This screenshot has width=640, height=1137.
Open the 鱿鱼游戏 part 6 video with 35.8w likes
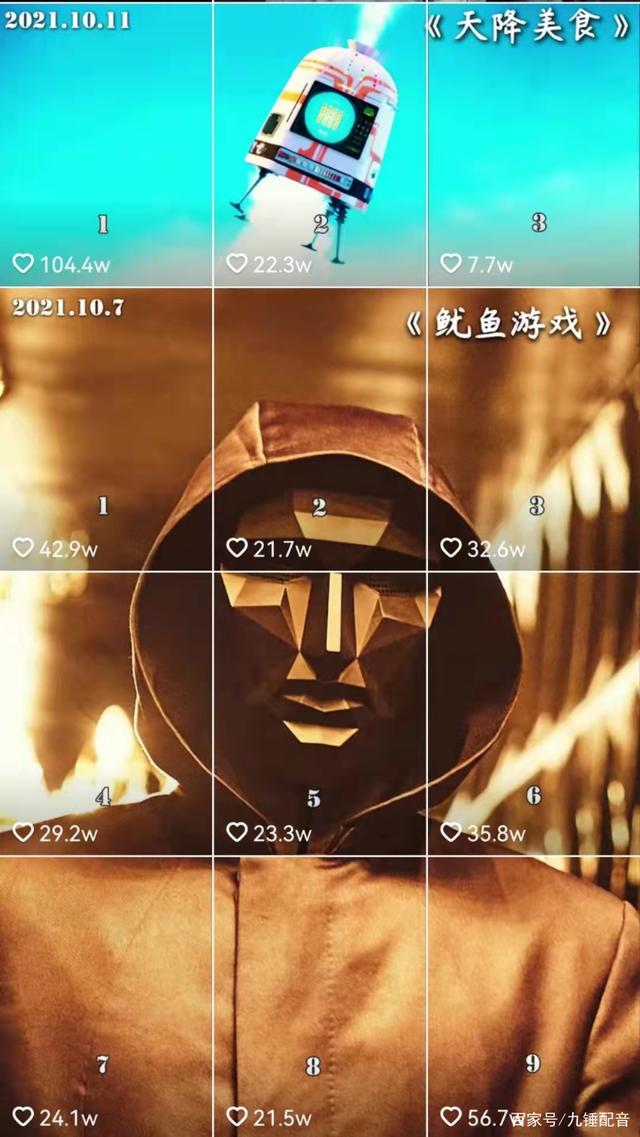[x=534, y=714]
